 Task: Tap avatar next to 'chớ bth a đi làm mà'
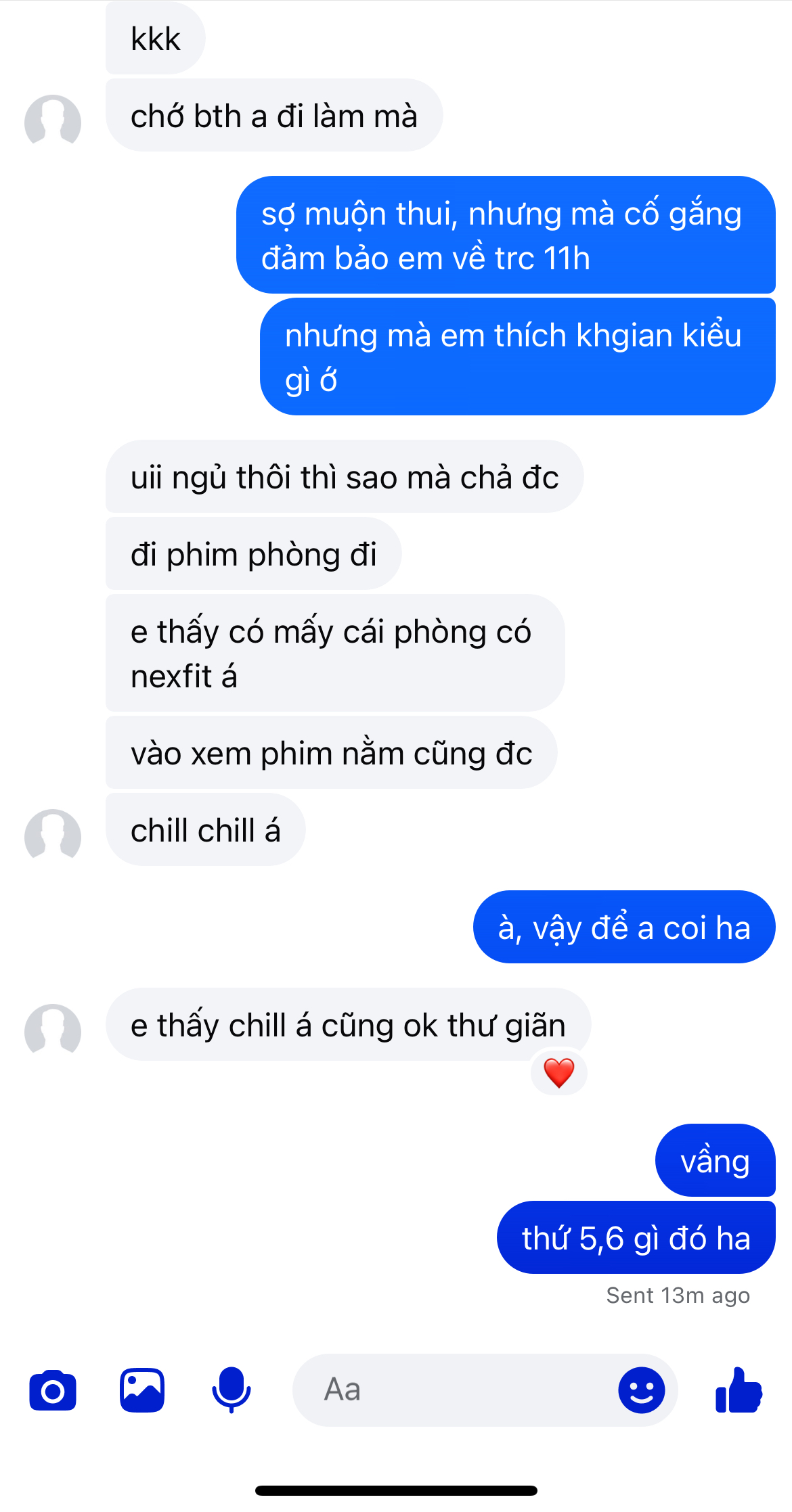pos(53,122)
